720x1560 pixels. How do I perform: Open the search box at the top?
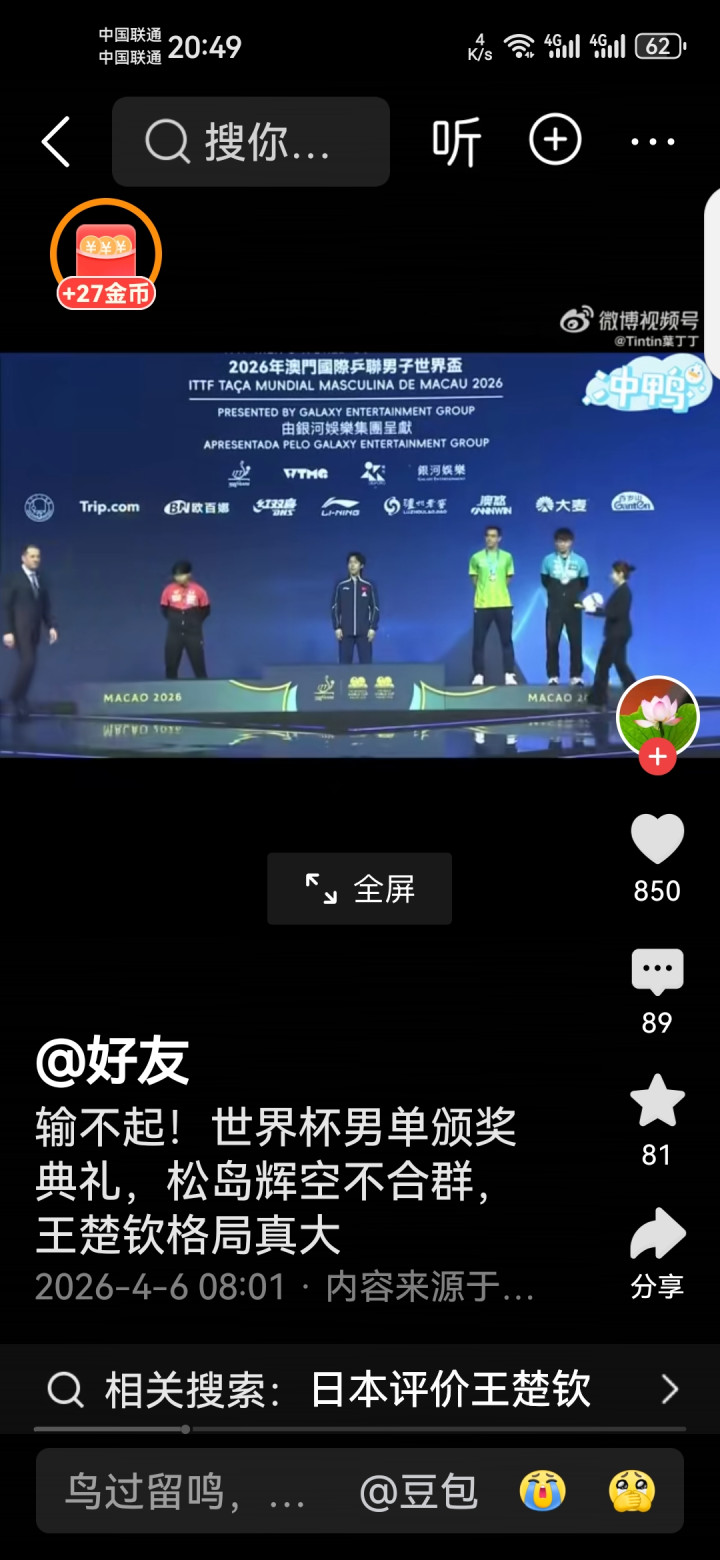click(x=250, y=142)
